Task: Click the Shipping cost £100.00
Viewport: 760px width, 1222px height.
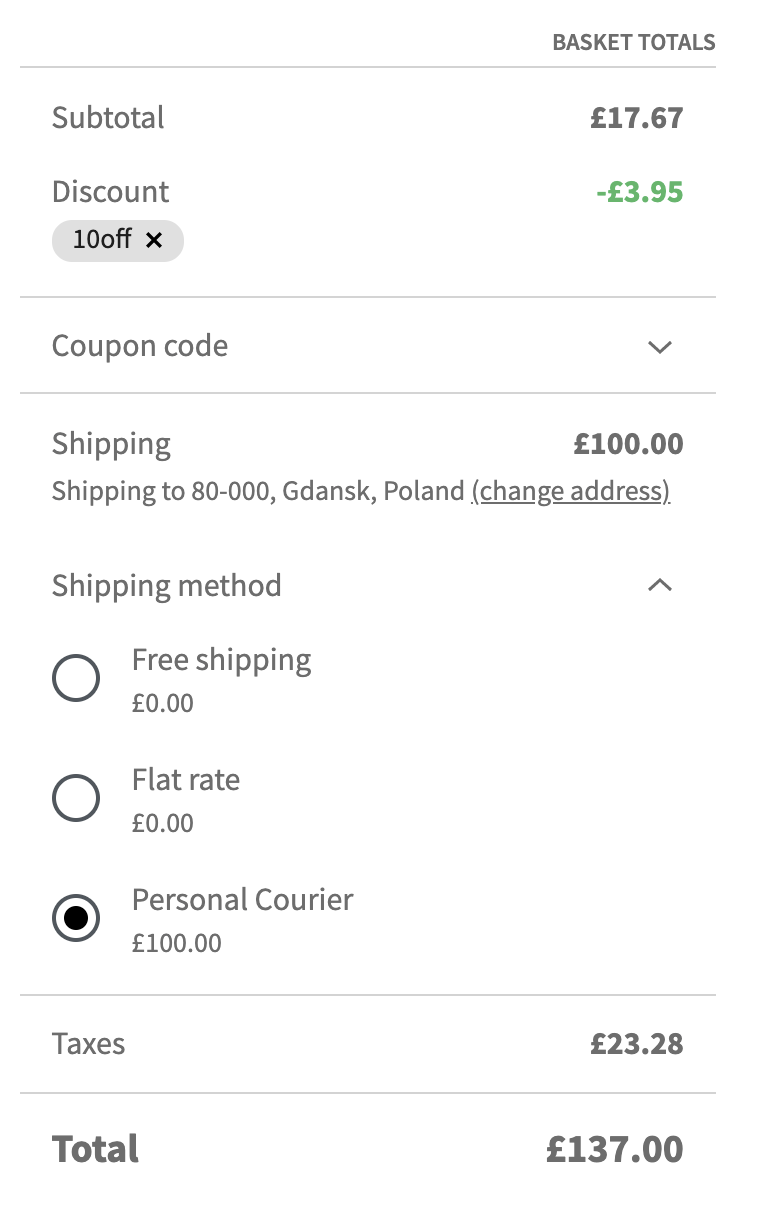Action: tap(630, 443)
